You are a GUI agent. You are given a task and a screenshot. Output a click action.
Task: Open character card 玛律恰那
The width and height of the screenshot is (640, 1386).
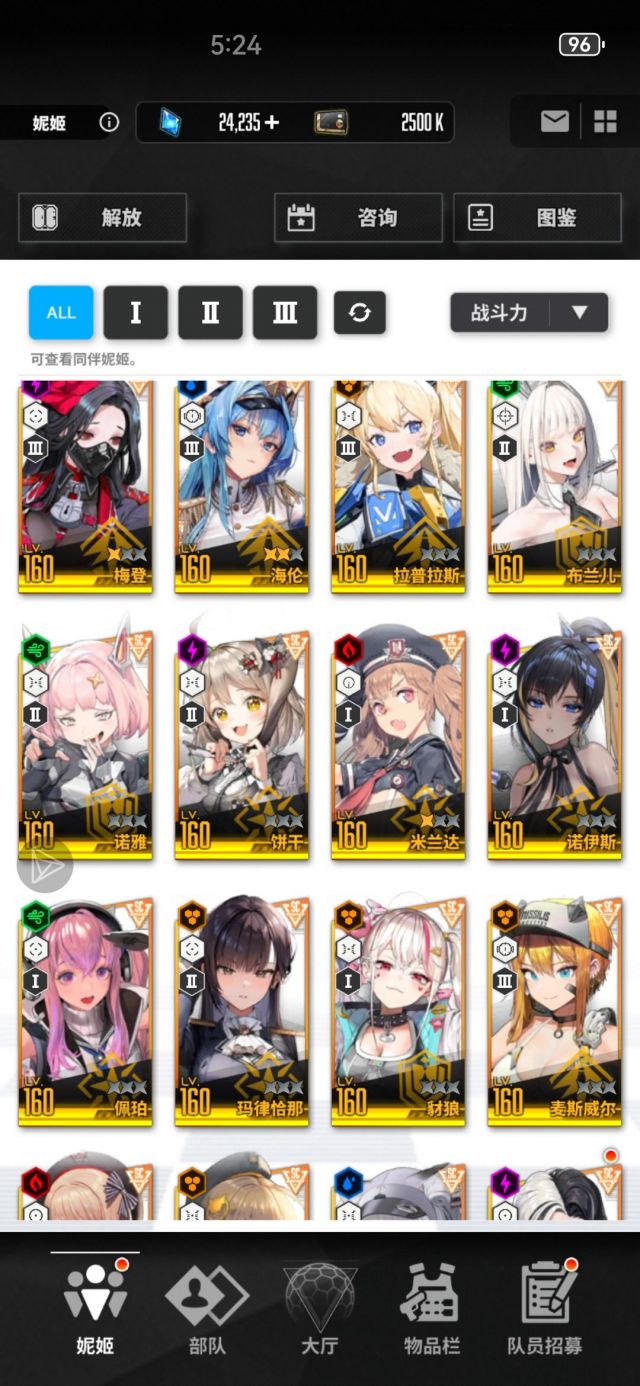coord(242,1012)
